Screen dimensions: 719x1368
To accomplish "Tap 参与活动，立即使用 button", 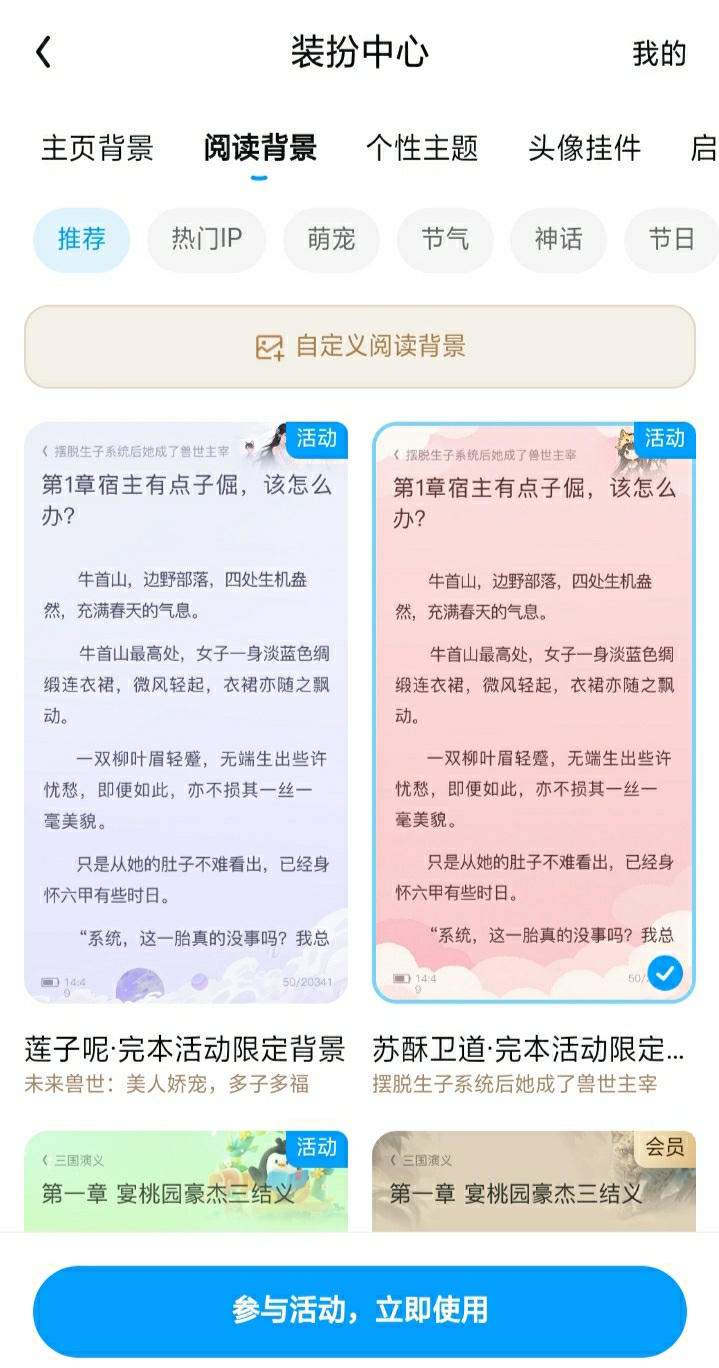I will [360, 1310].
